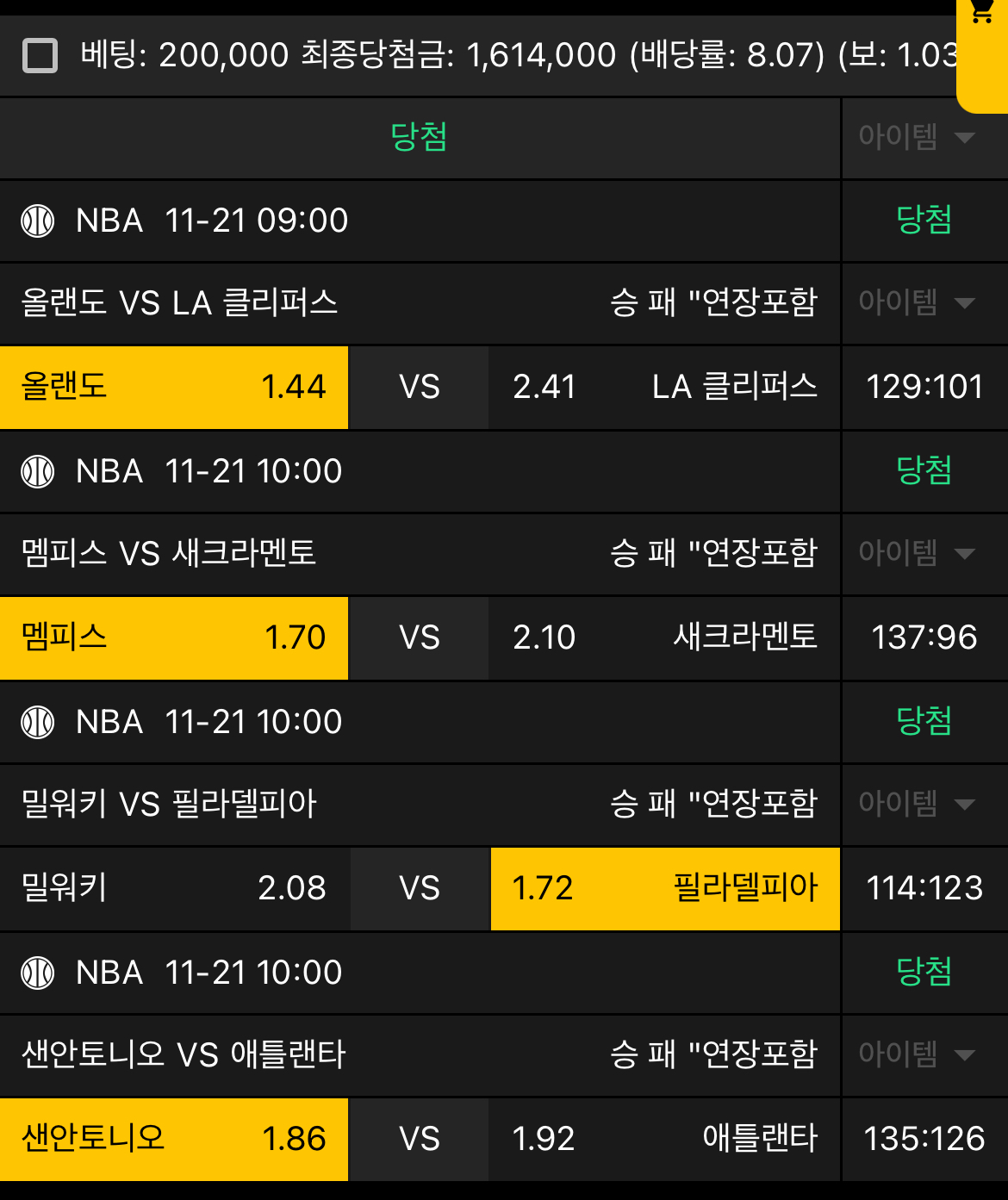Select 밀워키 at odds 2.08
The image size is (1008, 1200).
[x=172, y=889]
